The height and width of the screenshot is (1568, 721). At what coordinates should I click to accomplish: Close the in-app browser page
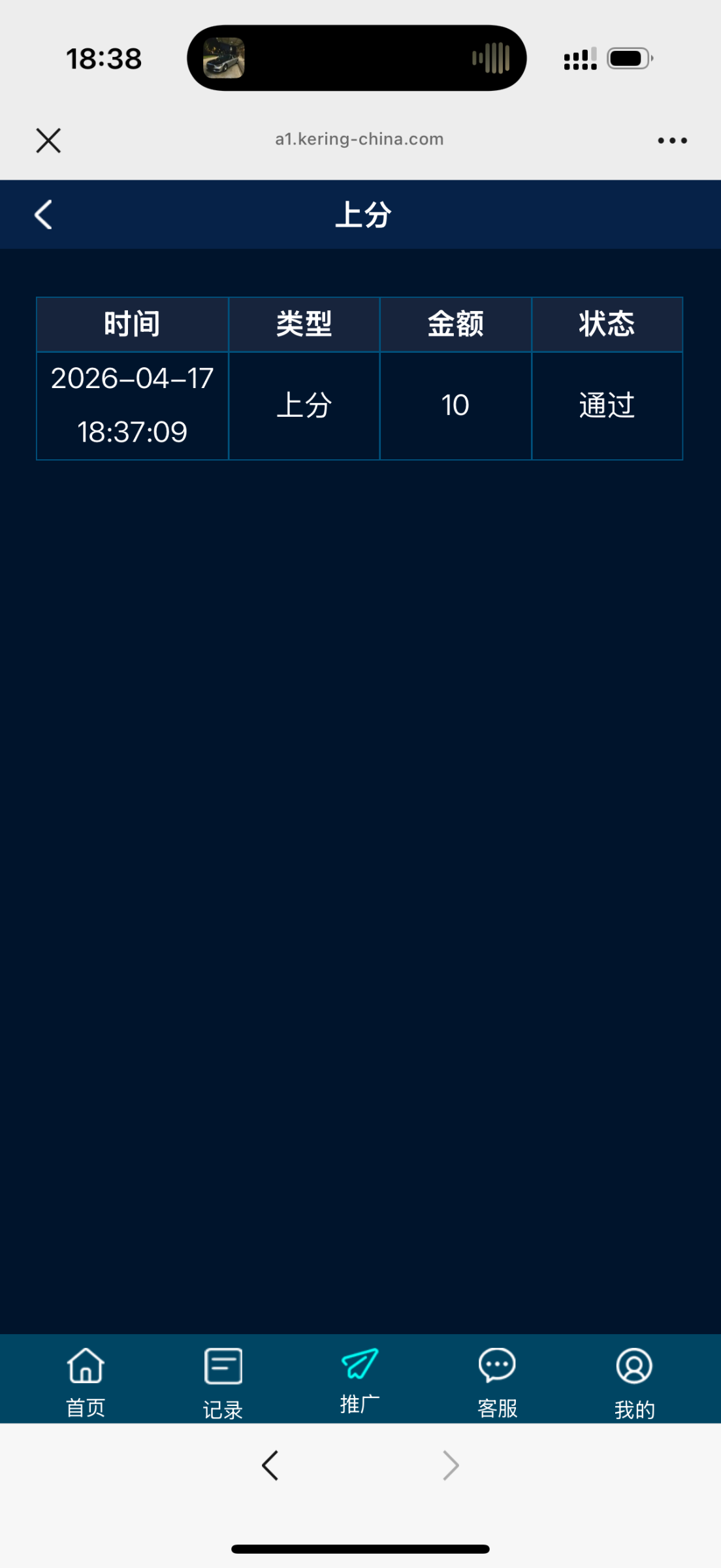coord(48,140)
